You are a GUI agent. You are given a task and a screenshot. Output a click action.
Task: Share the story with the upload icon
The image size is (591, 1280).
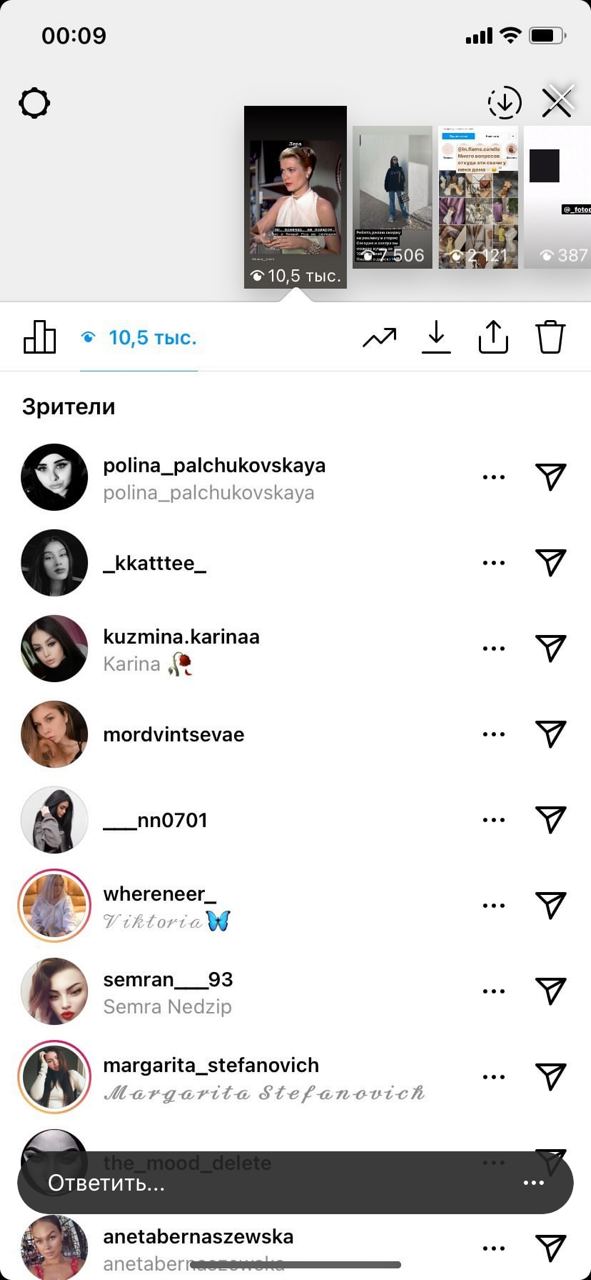coord(493,337)
